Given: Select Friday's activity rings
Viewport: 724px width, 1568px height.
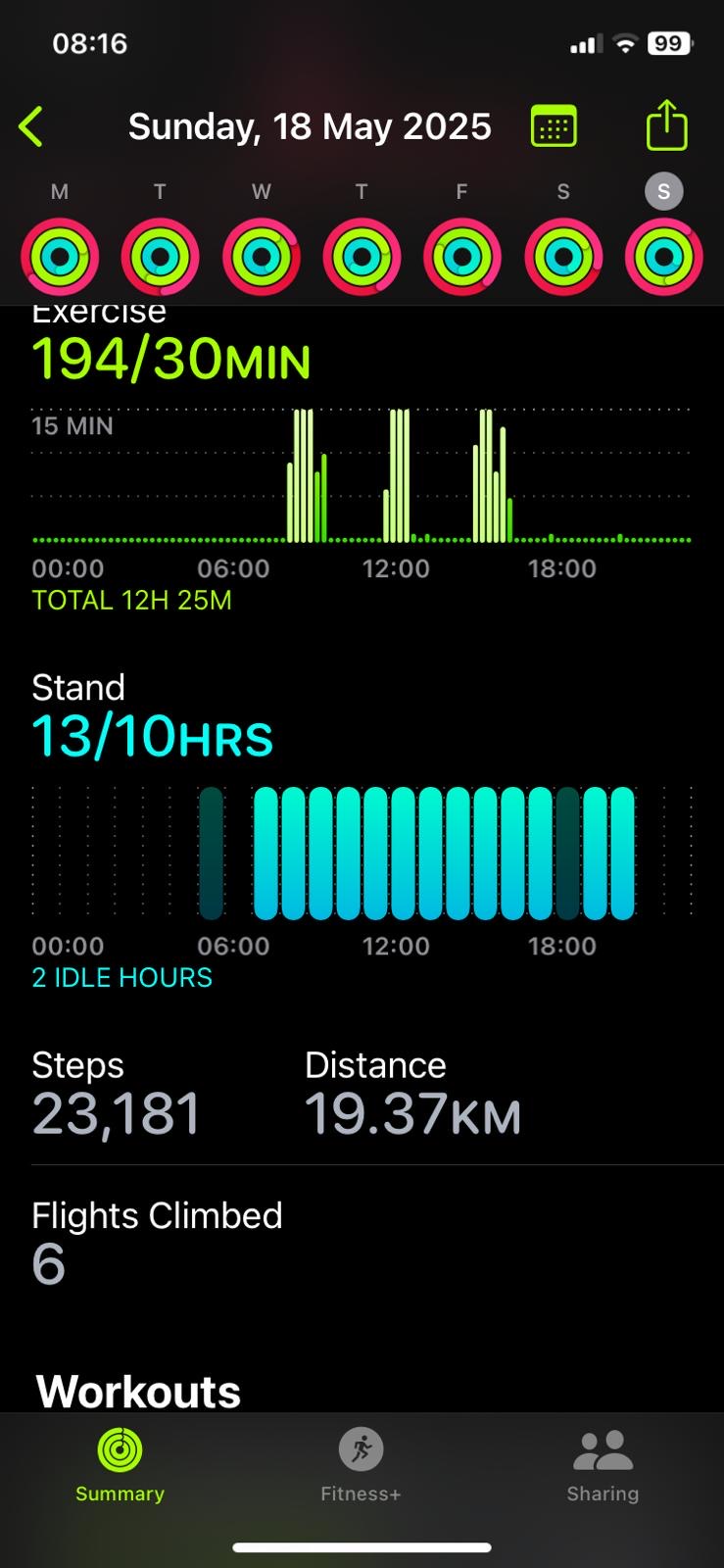Looking at the screenshot, I should click(462, 257).
